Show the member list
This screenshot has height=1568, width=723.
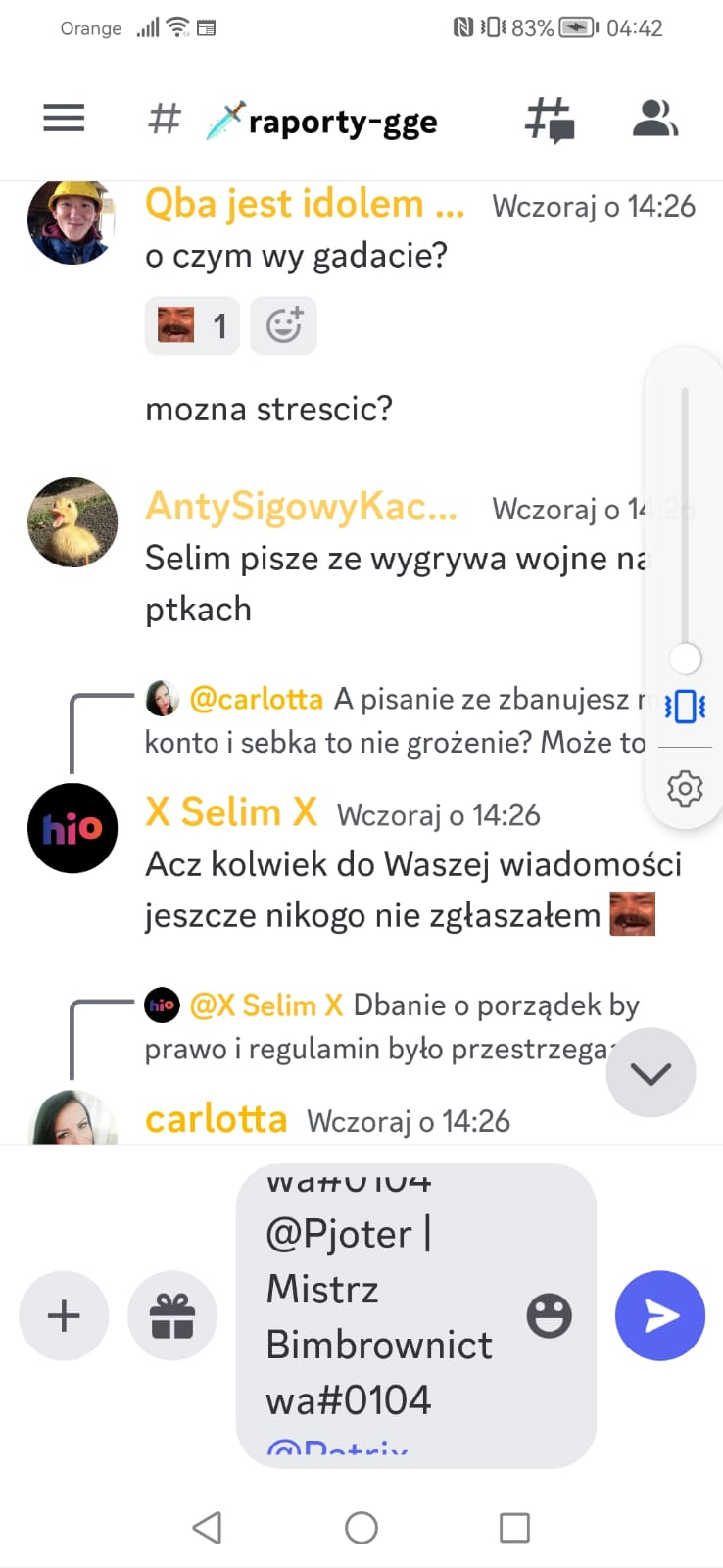pyautogui.click(x=654, y=119)
